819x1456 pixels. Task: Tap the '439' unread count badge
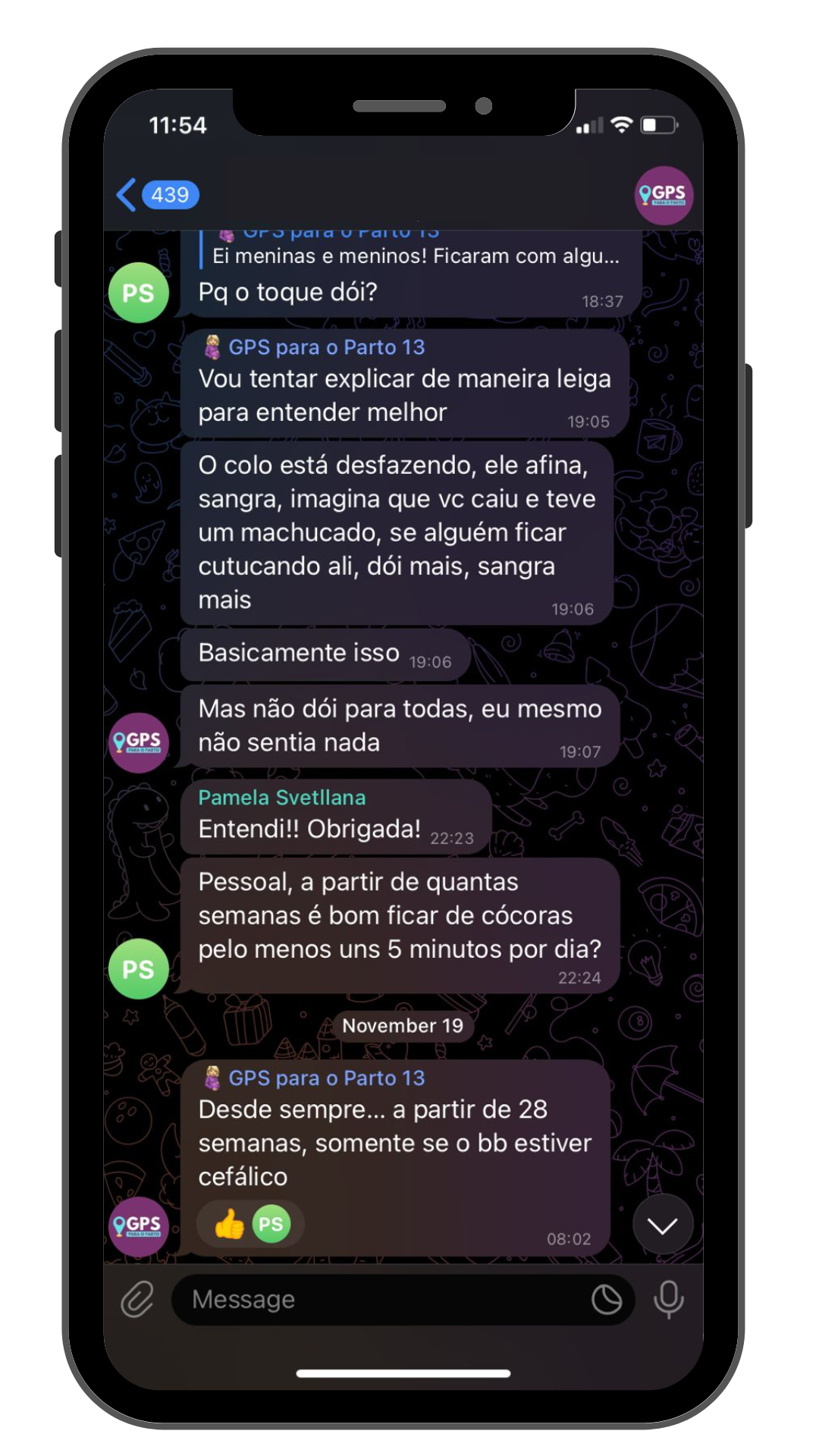[171, 195]
